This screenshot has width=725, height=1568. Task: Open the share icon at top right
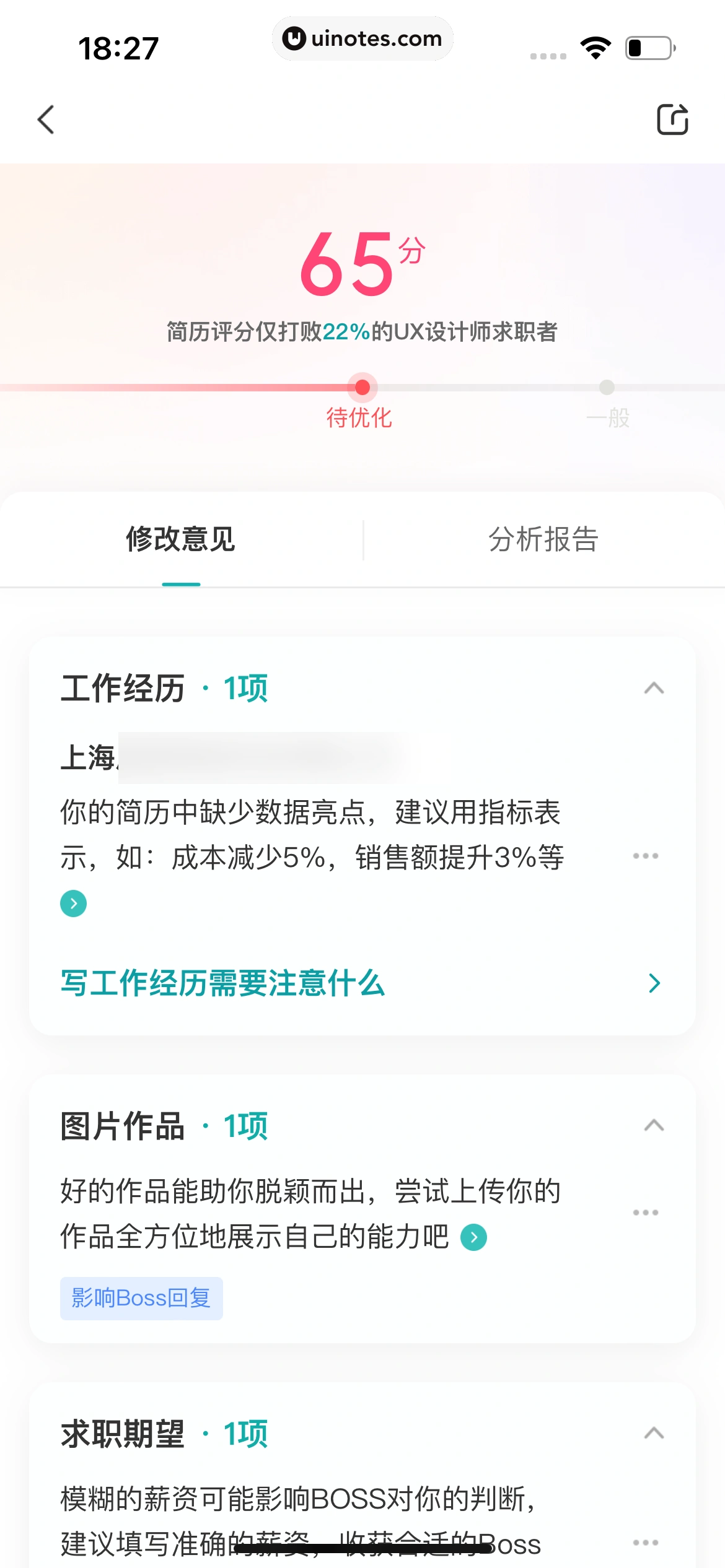pyautogui.click(x=673, y=120)
